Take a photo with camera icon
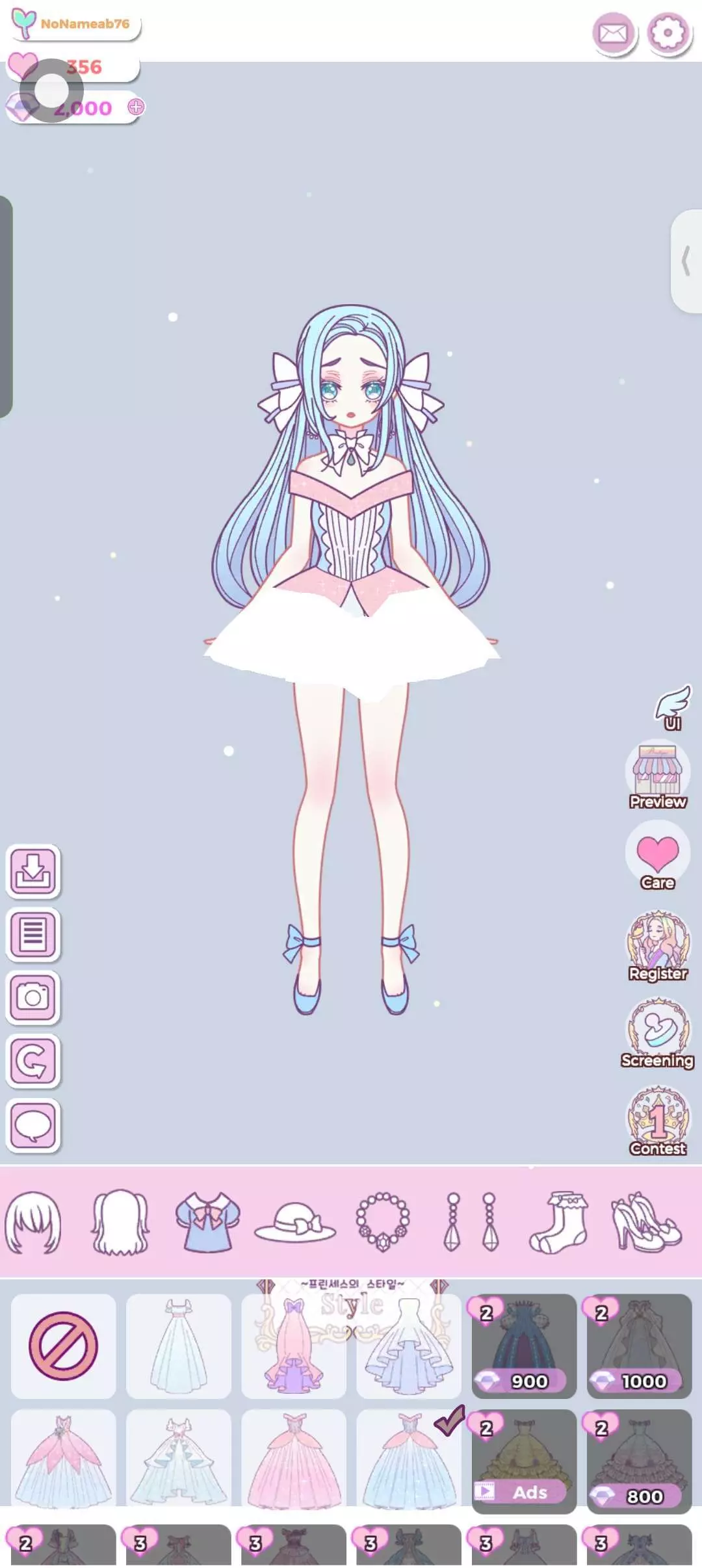The height and width of the screenshot is (1568, 702). click(33, 997)
